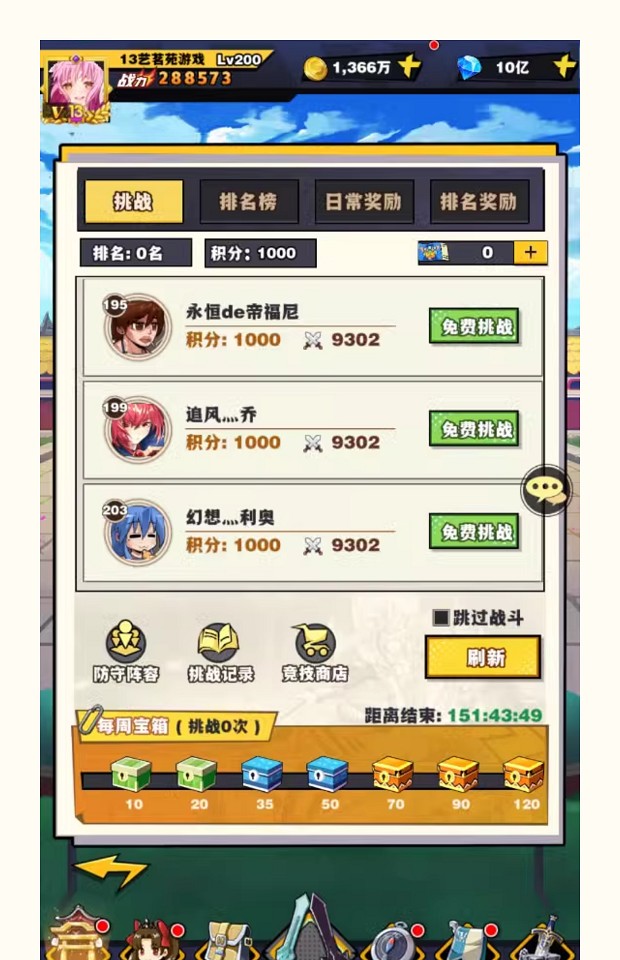Select the 排名奖励 tab

click(x=478, y=202)
